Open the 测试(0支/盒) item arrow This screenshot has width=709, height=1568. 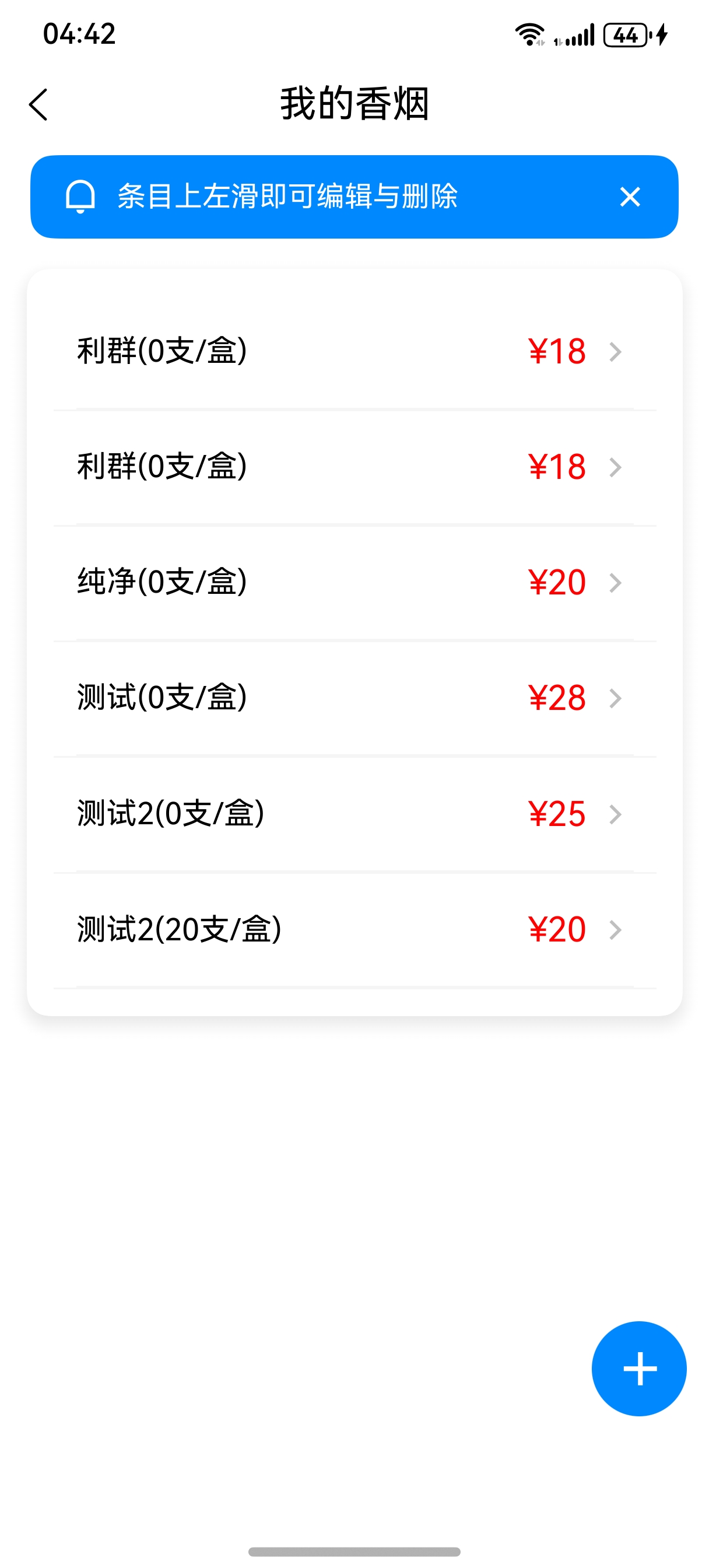point(616,698)
